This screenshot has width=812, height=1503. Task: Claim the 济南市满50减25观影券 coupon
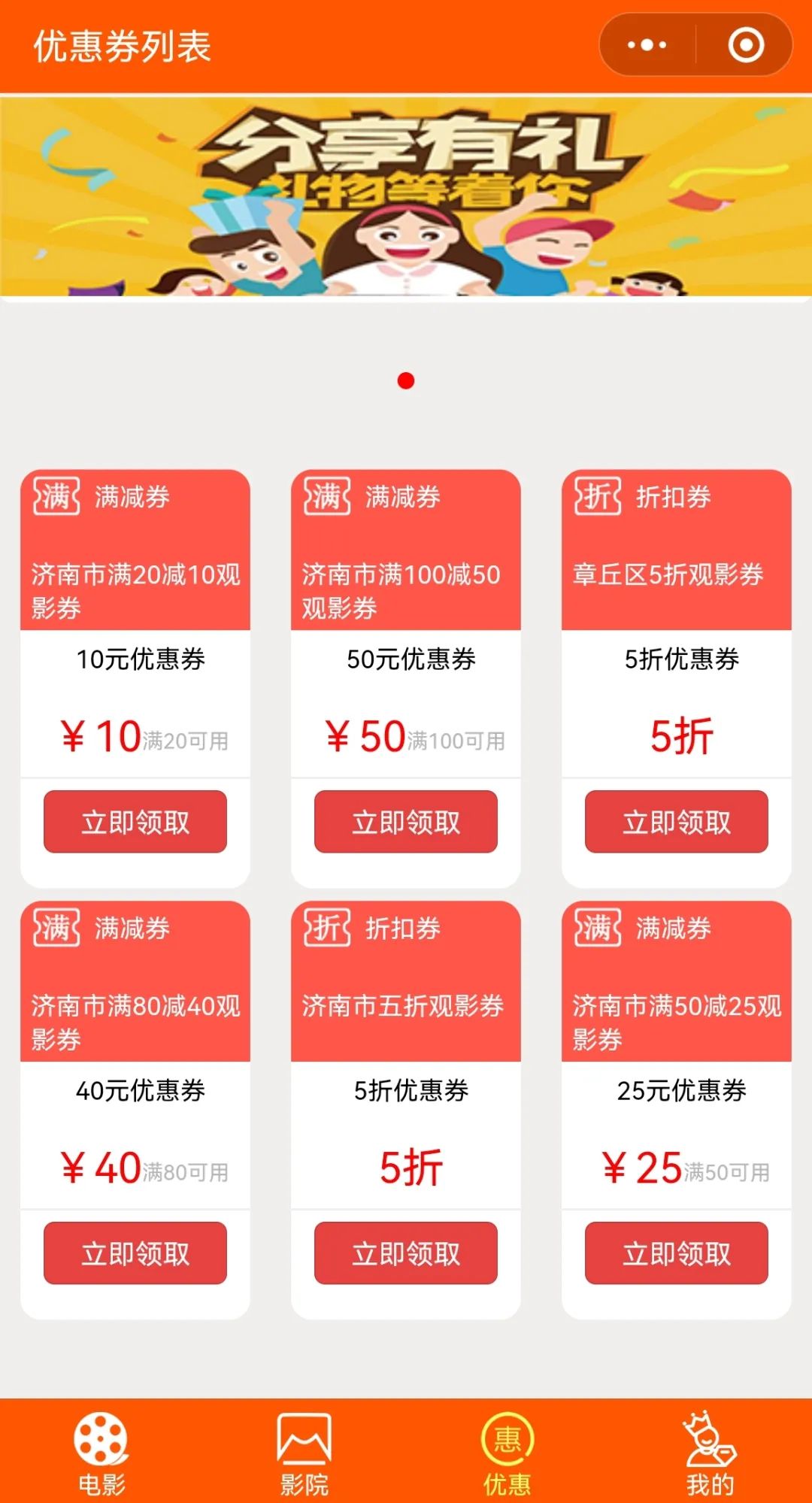(x=675, y=1253)
